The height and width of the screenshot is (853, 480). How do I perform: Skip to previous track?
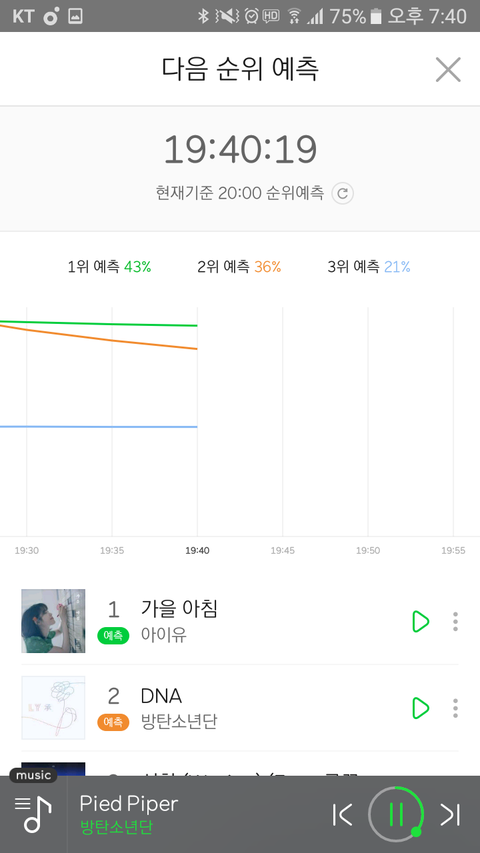(343, 814)
